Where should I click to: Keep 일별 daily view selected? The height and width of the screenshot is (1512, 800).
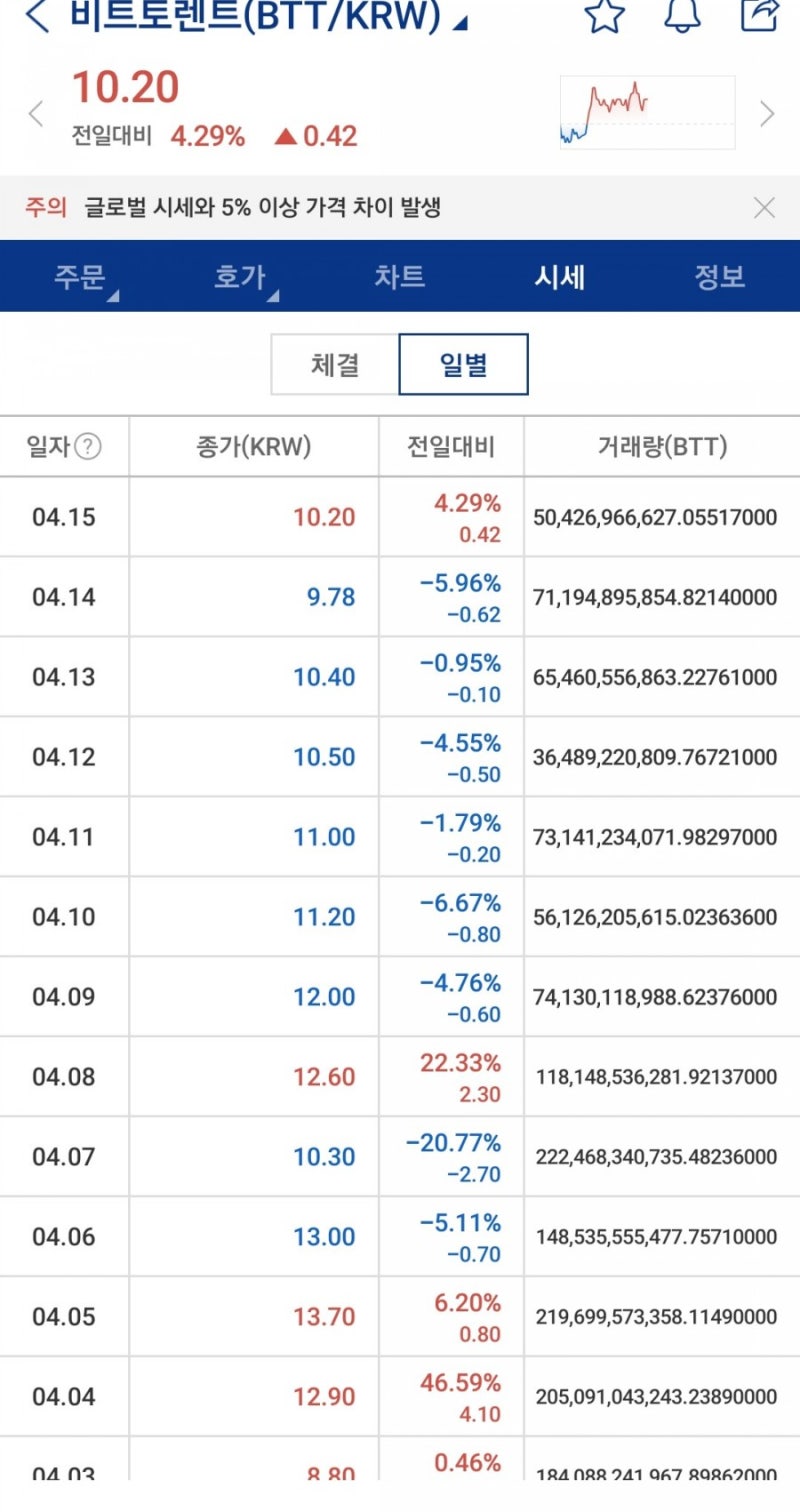coord(464,363)
